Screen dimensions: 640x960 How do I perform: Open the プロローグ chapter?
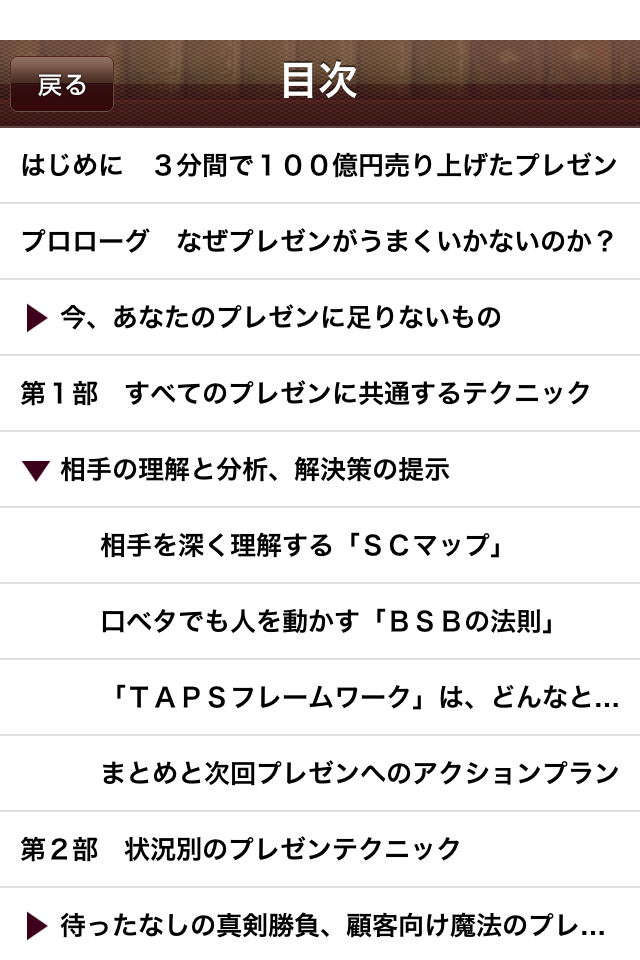click(319, 242)
